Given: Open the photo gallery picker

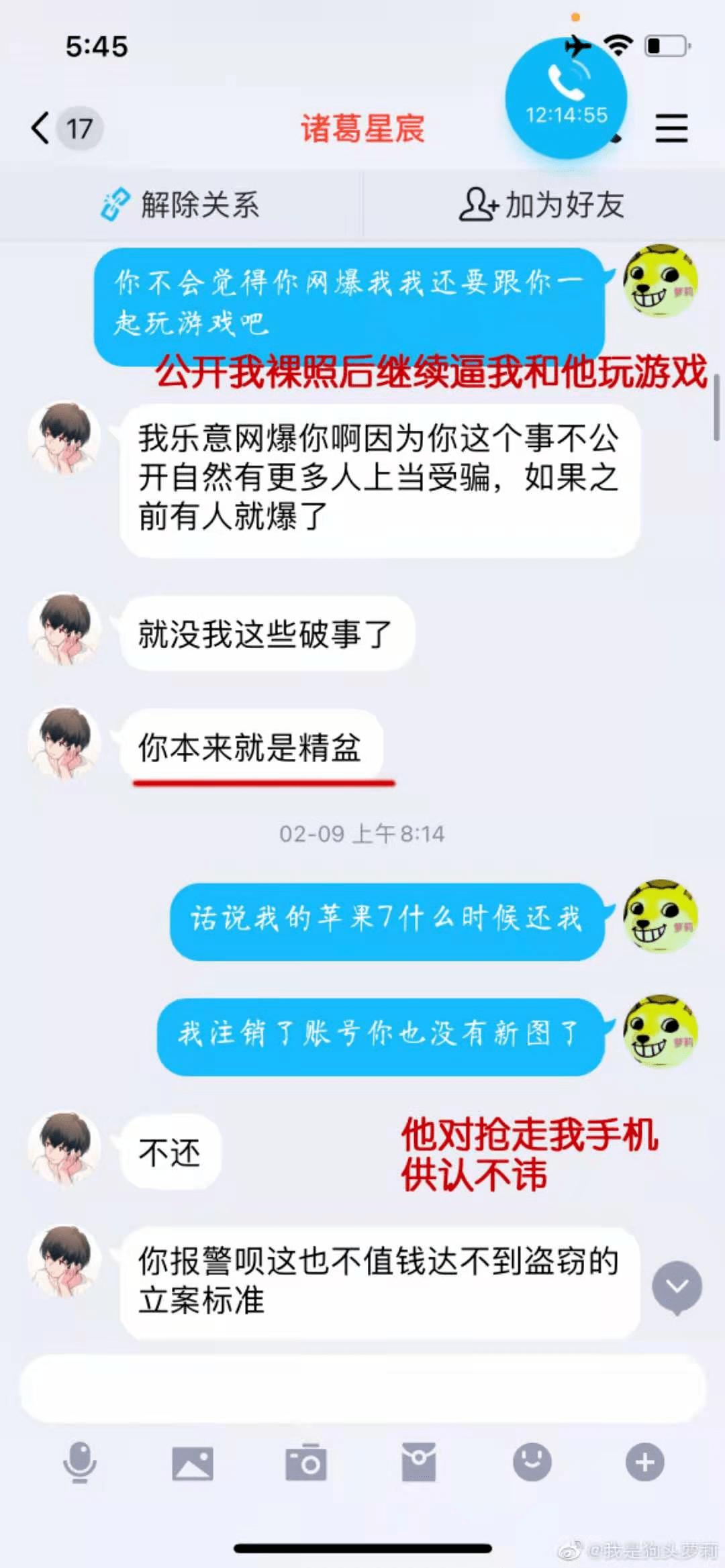Looking at the screenshot, I should [193, 1463].
